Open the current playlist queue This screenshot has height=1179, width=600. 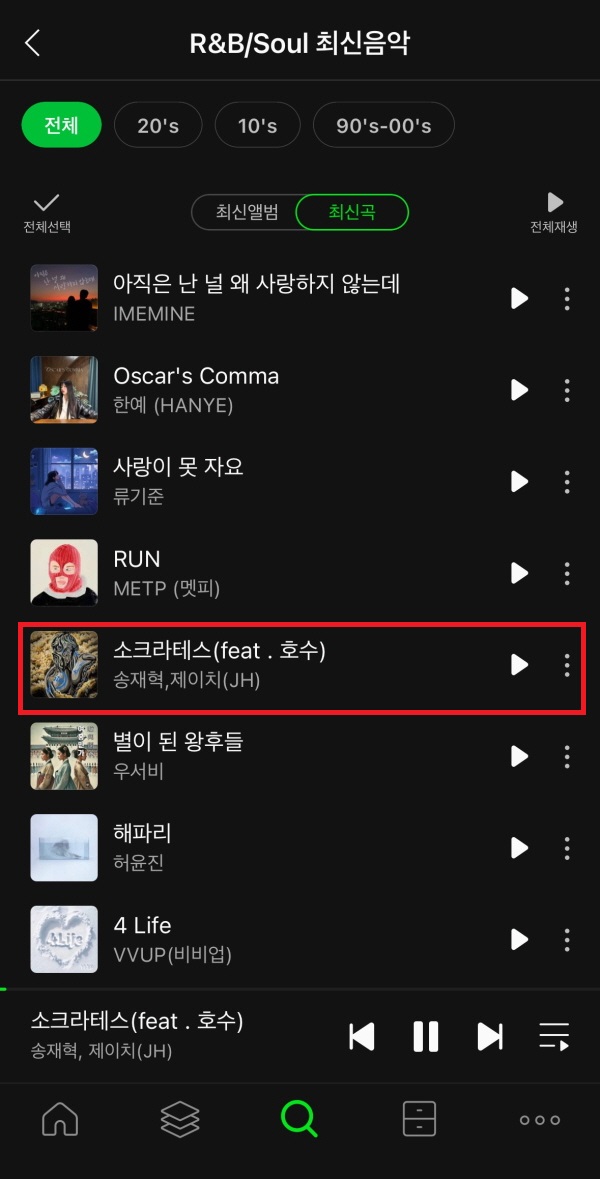click(554, 1036)
